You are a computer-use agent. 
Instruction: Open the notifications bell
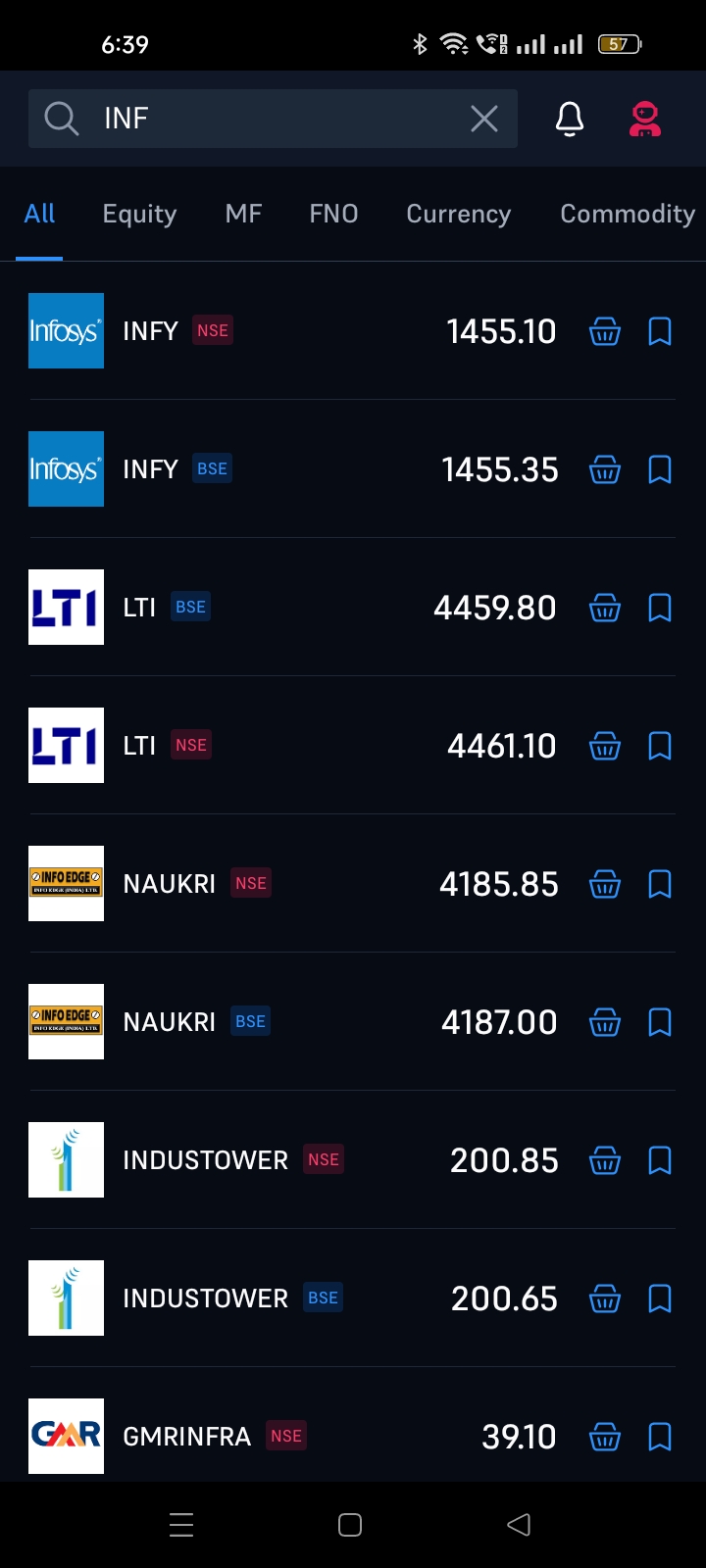coord(570,119)
